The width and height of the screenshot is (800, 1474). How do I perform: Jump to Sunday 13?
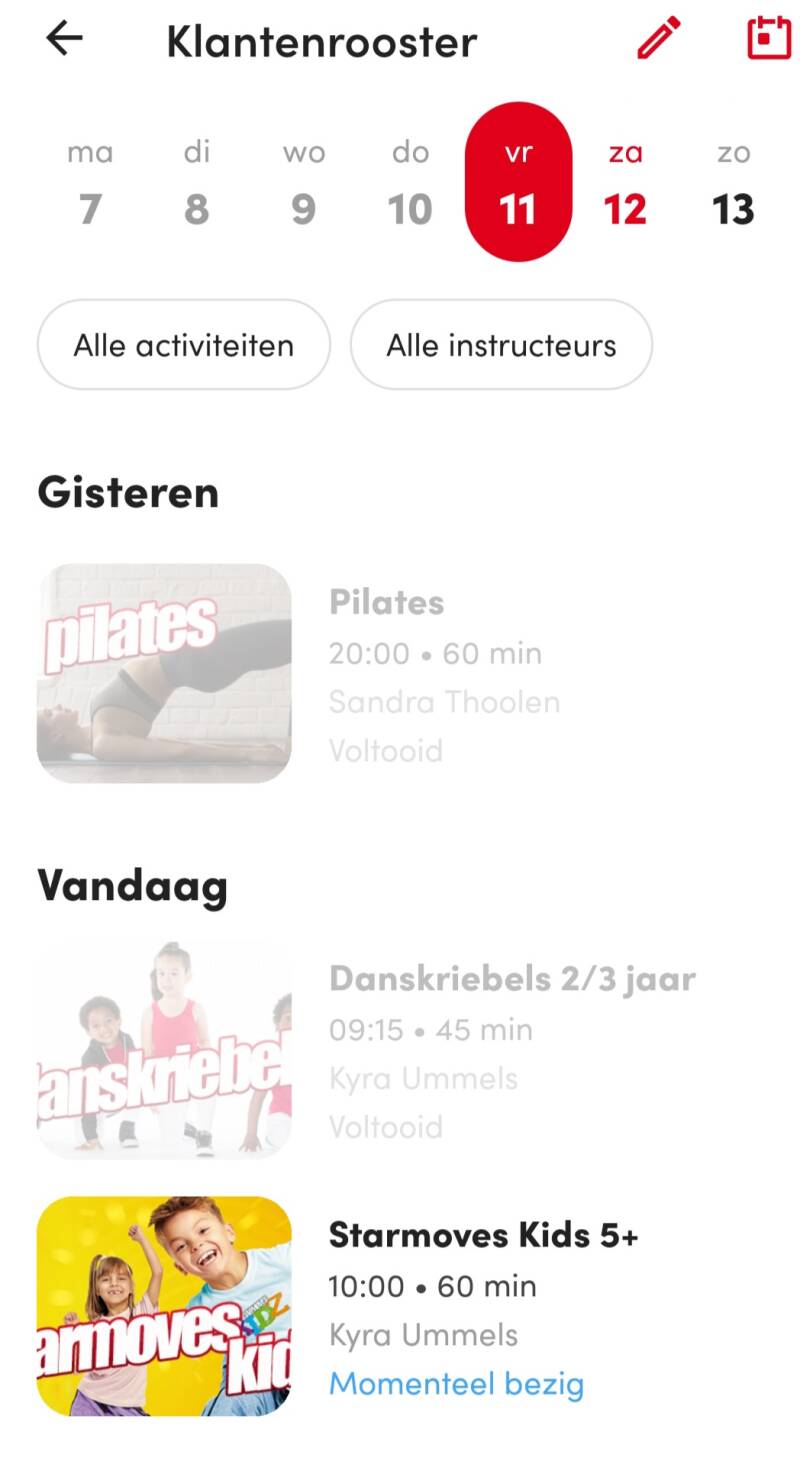(733, 184)
